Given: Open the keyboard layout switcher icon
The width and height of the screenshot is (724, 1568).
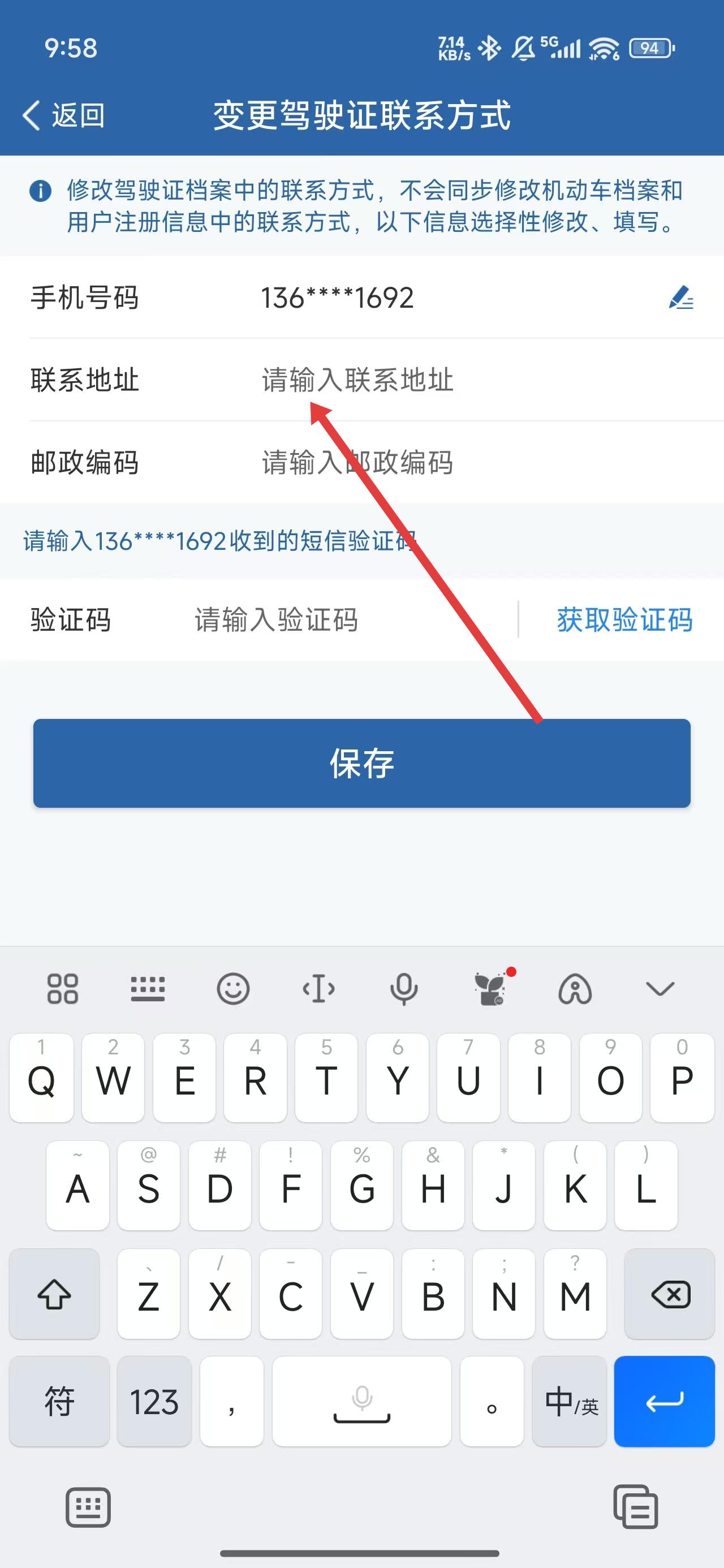Looking at the screenshot, I should point(148,989).
